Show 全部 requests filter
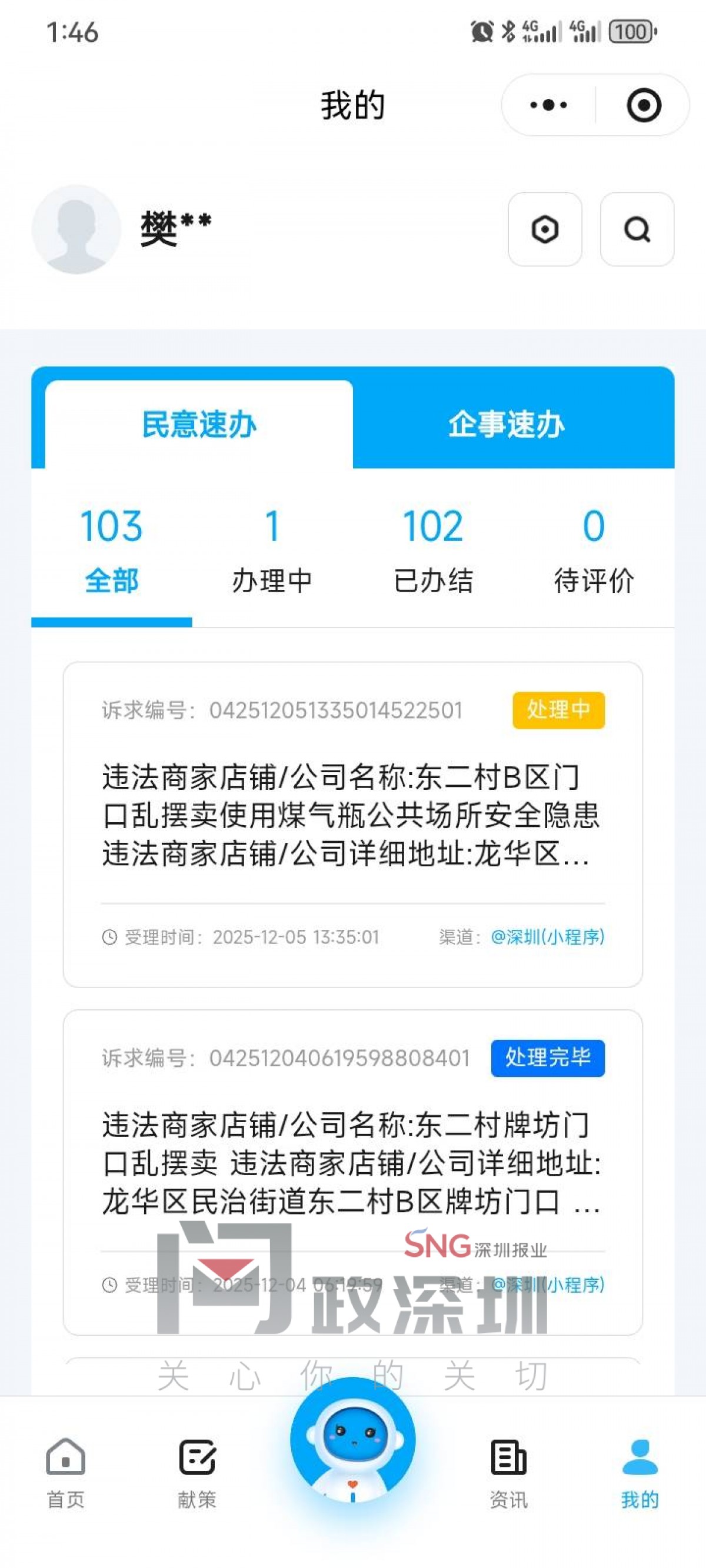The image size is (706, 1568). (111, 551)
